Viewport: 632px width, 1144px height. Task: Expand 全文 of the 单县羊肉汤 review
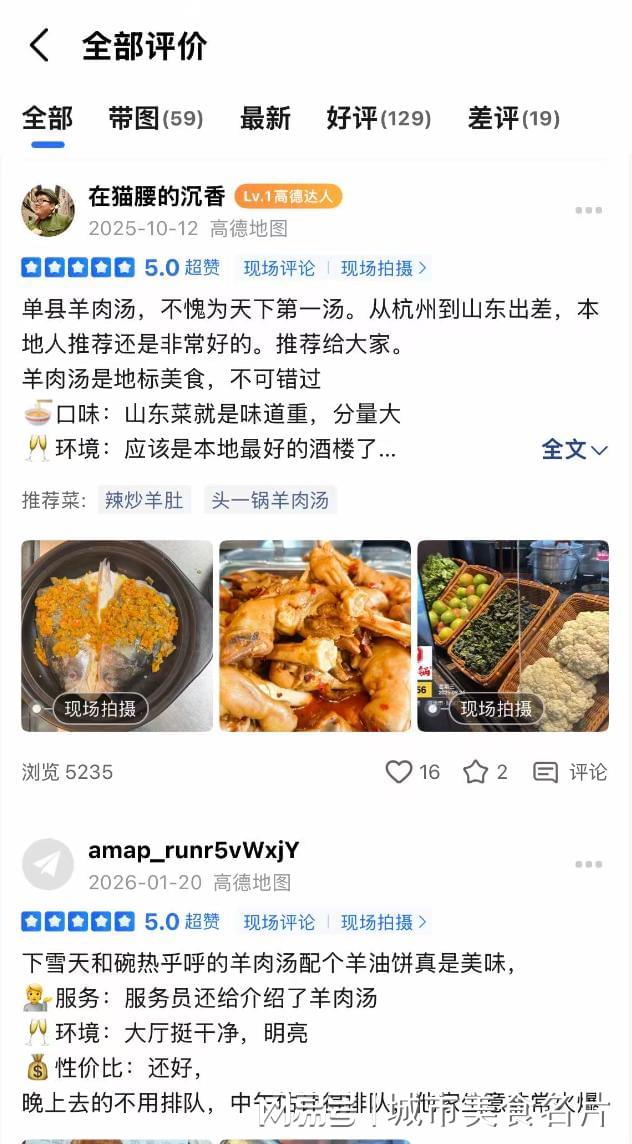coord(574,449)
